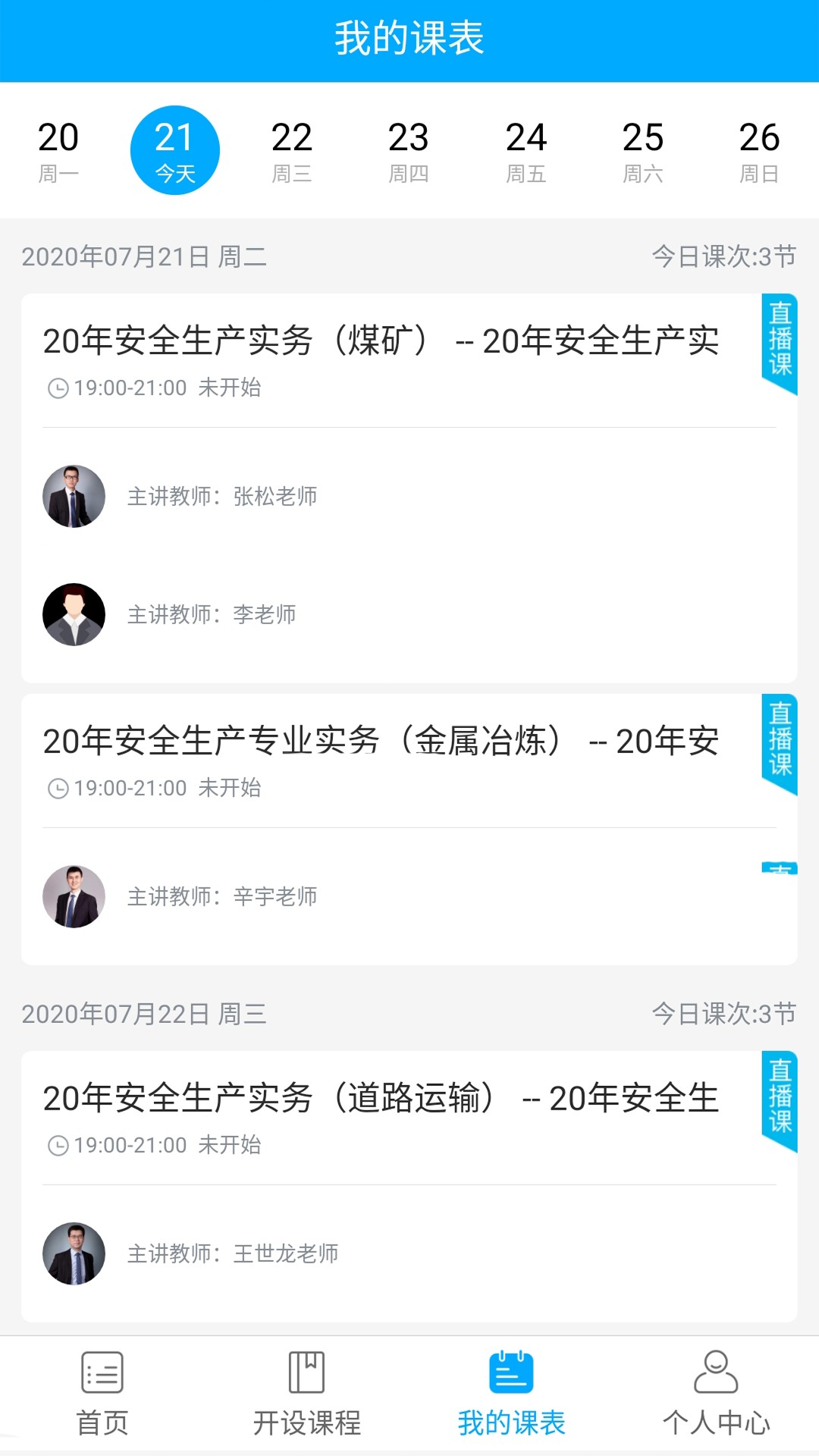Go to Friday the 24th
The height and width of the screenshot is (1456, 819).
tap(526, 151)
